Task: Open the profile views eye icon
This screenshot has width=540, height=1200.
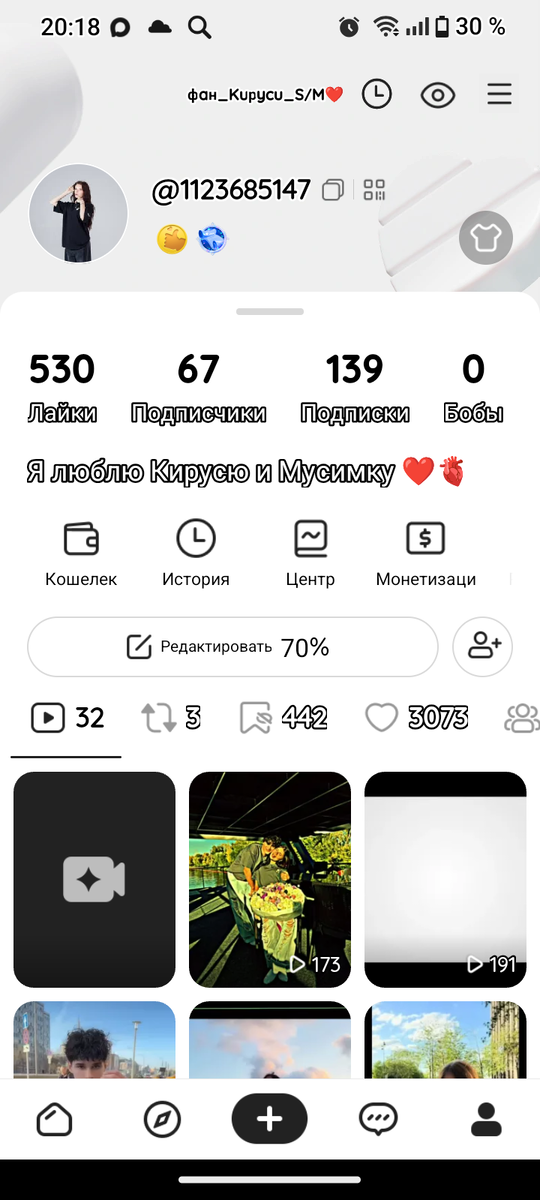Action: pyautogui.click(x=438, y=95)
